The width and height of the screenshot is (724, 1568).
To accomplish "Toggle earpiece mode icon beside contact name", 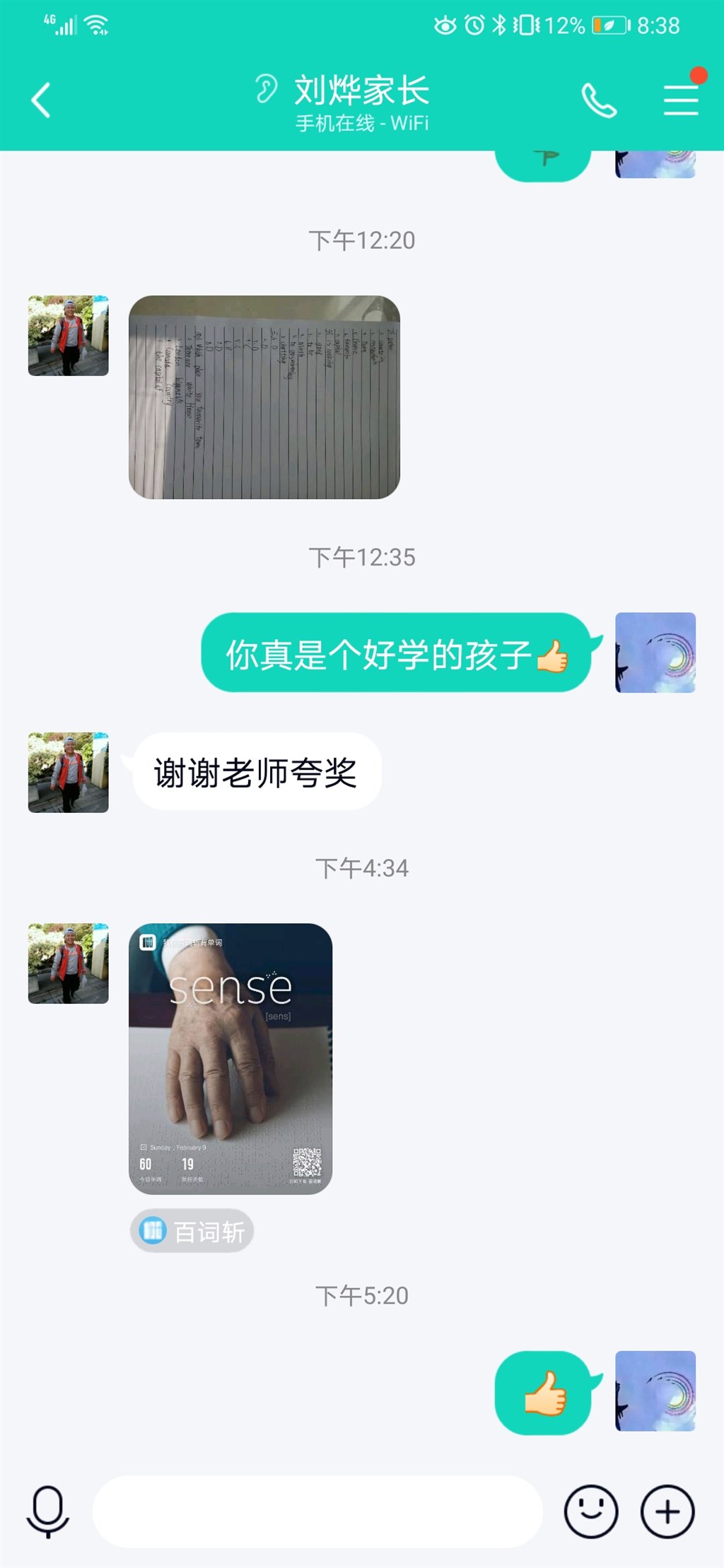I will coord(266,89).
